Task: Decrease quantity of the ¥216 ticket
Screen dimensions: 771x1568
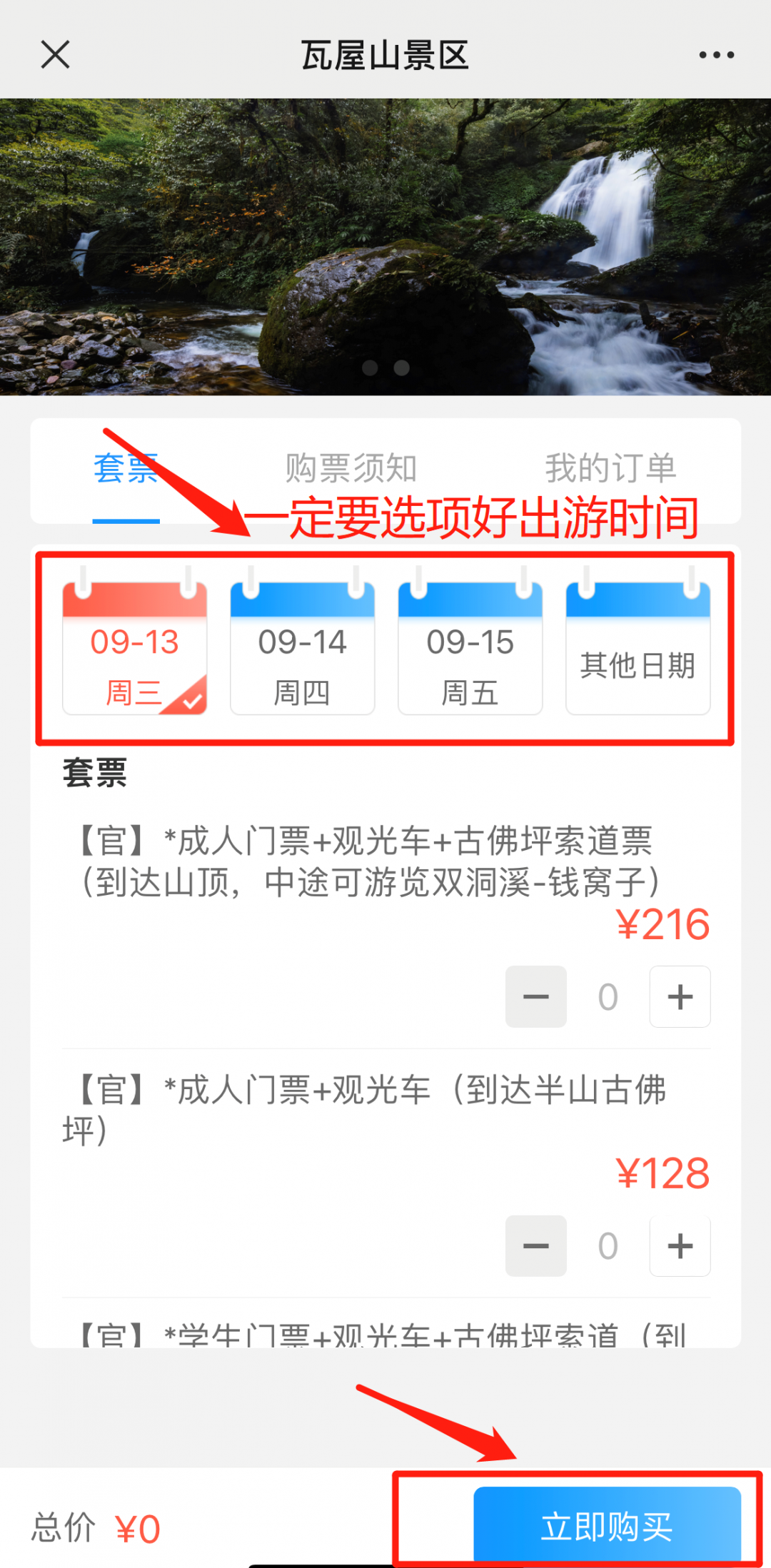Action: point(536,997)
